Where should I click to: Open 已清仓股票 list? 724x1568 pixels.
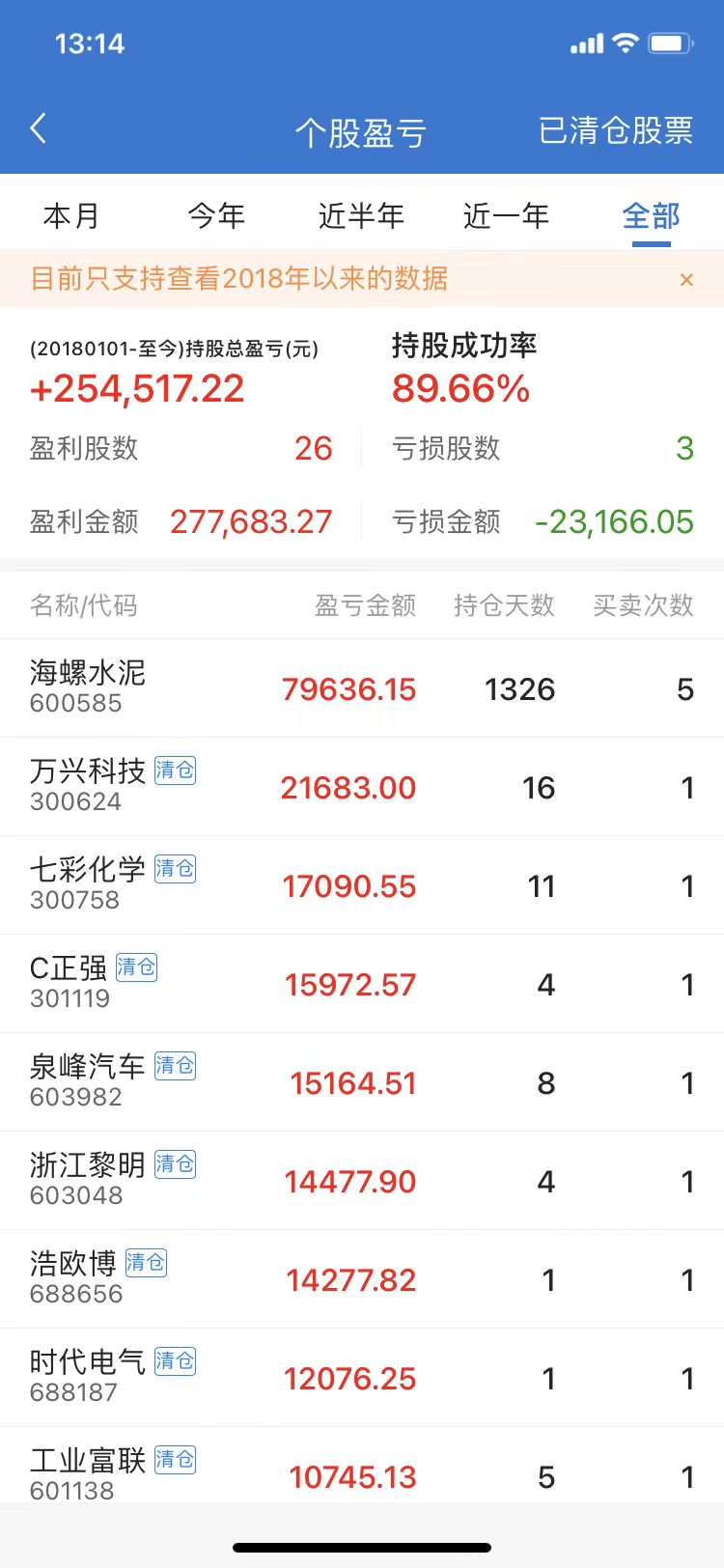coord(615,130)
